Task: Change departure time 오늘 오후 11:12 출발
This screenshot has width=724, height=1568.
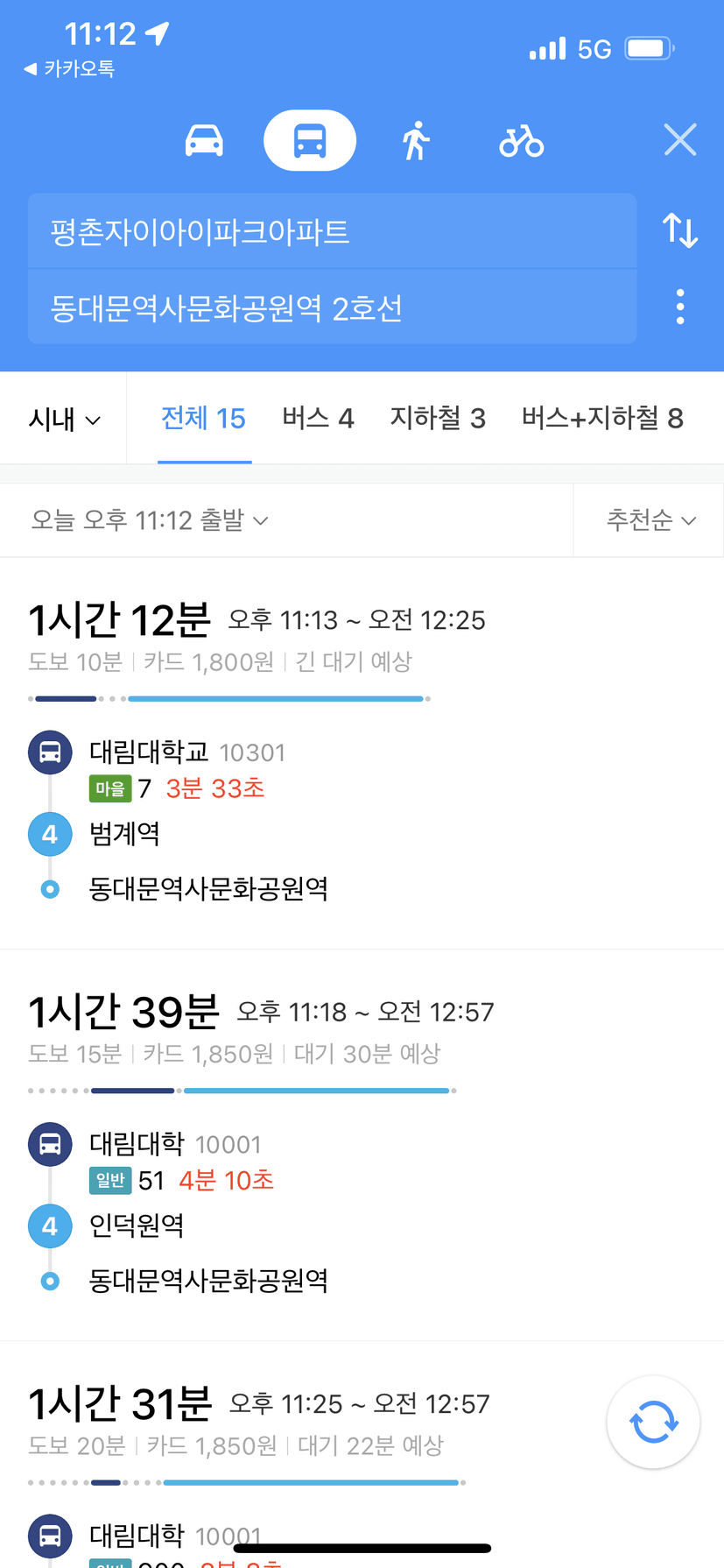Action: [x=150, y=520]
